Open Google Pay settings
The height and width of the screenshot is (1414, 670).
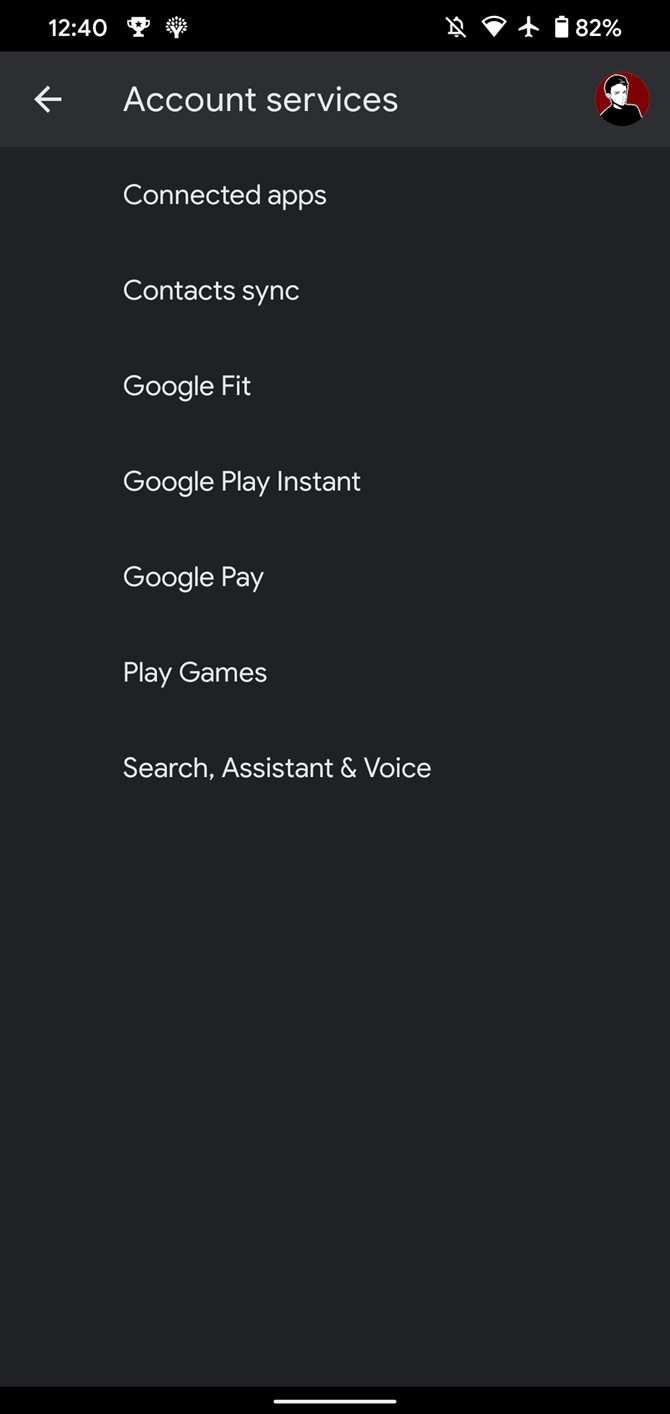[193, 577]
